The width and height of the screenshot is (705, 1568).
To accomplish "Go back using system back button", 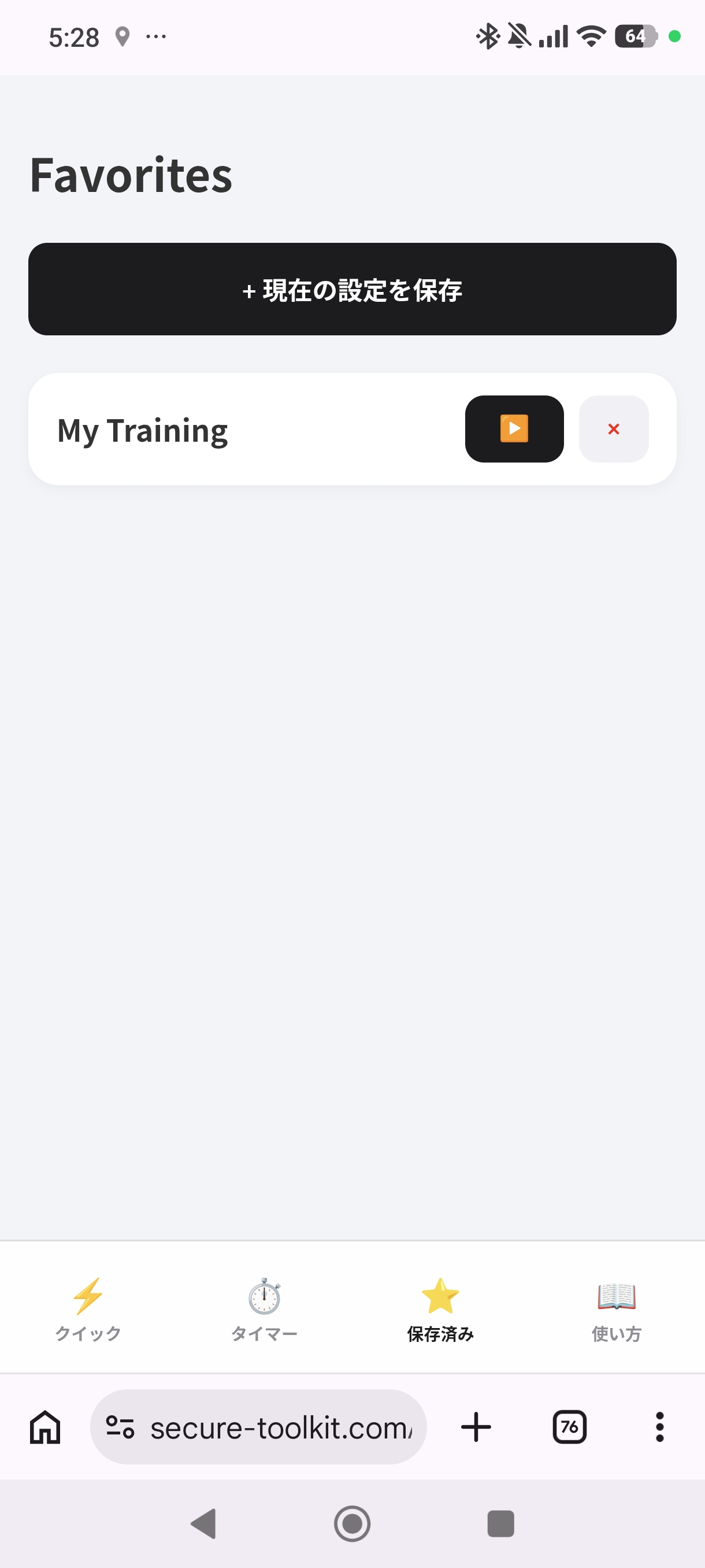I will point(204,1523).
